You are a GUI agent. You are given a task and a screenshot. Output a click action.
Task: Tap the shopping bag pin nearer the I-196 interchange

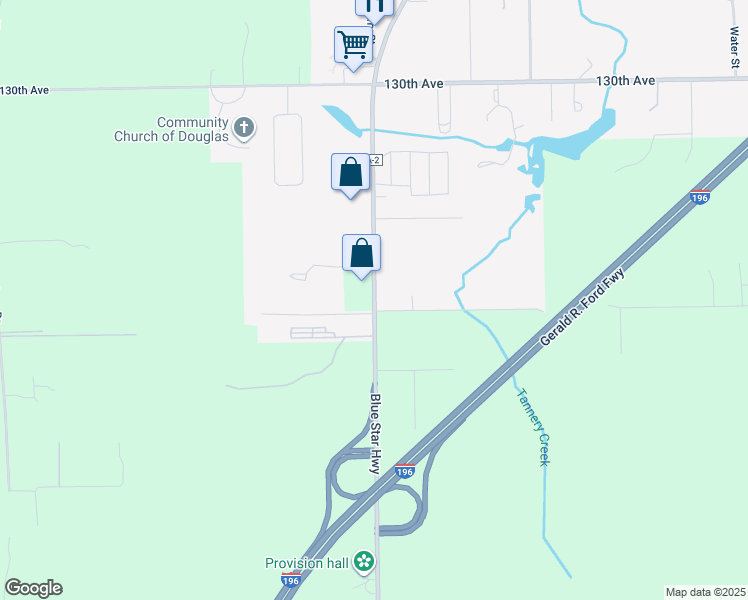click(x=361, y=253)
